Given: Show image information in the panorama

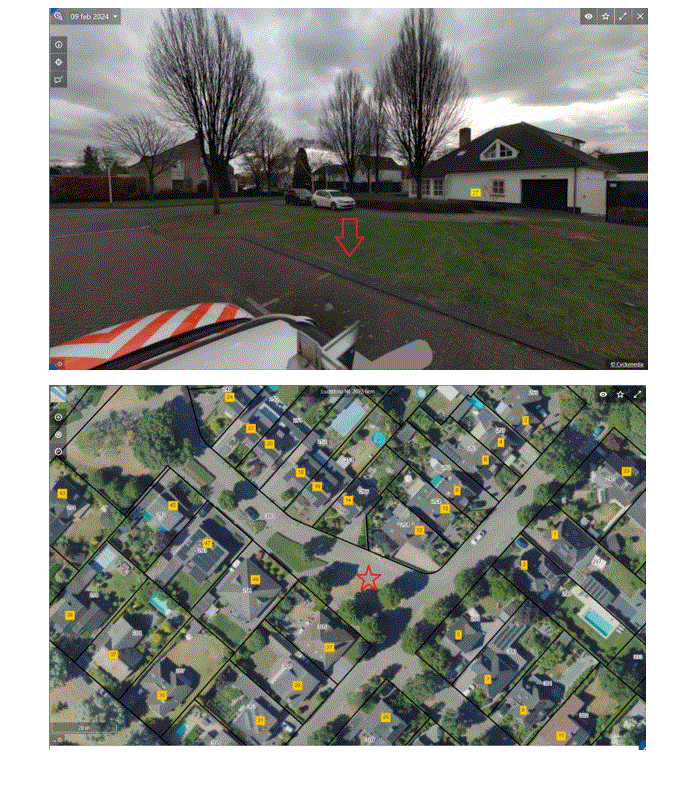Looking at the screenshot, I should 59,45.
